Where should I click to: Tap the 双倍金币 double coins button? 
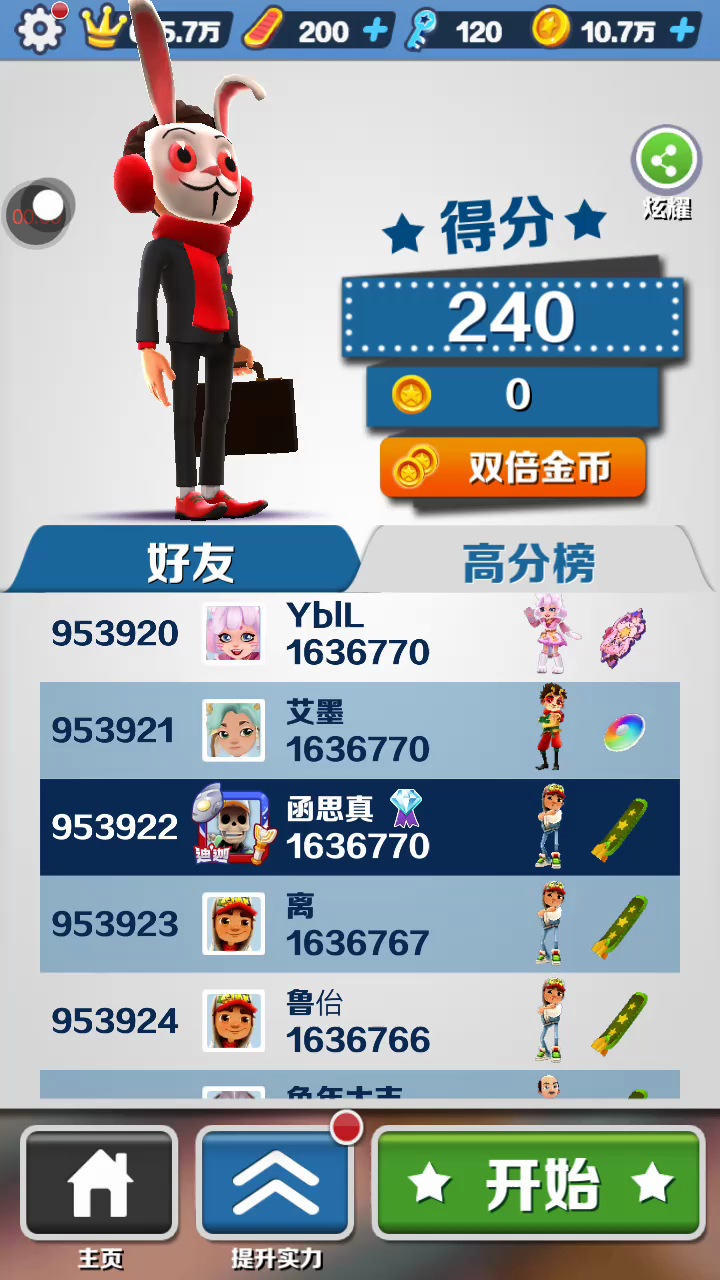click(x=513, y=468)
